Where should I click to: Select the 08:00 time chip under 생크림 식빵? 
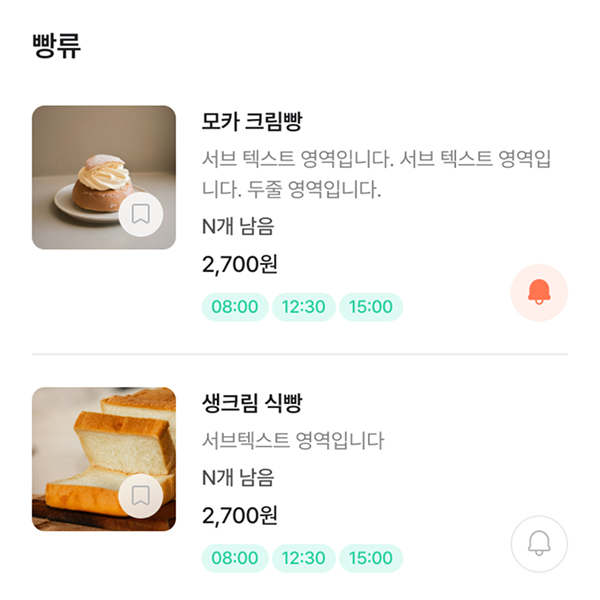point(235,558)
